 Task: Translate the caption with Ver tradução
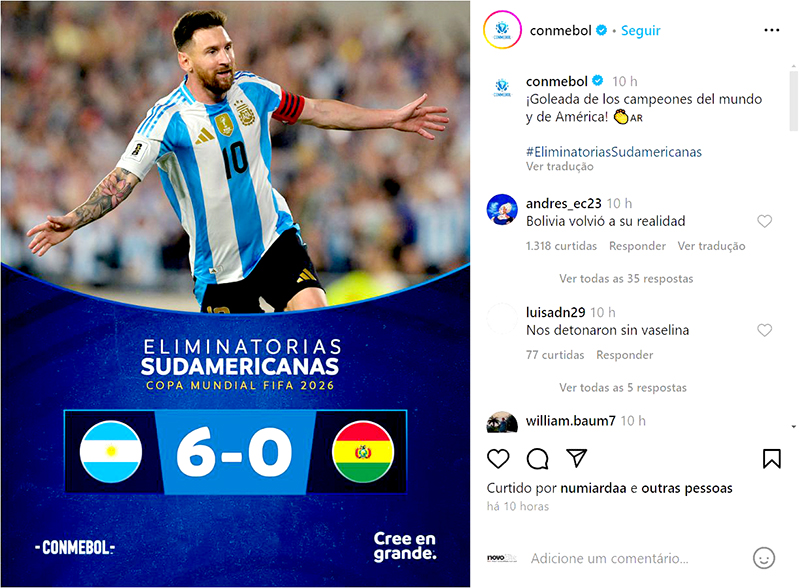[560, 167]
